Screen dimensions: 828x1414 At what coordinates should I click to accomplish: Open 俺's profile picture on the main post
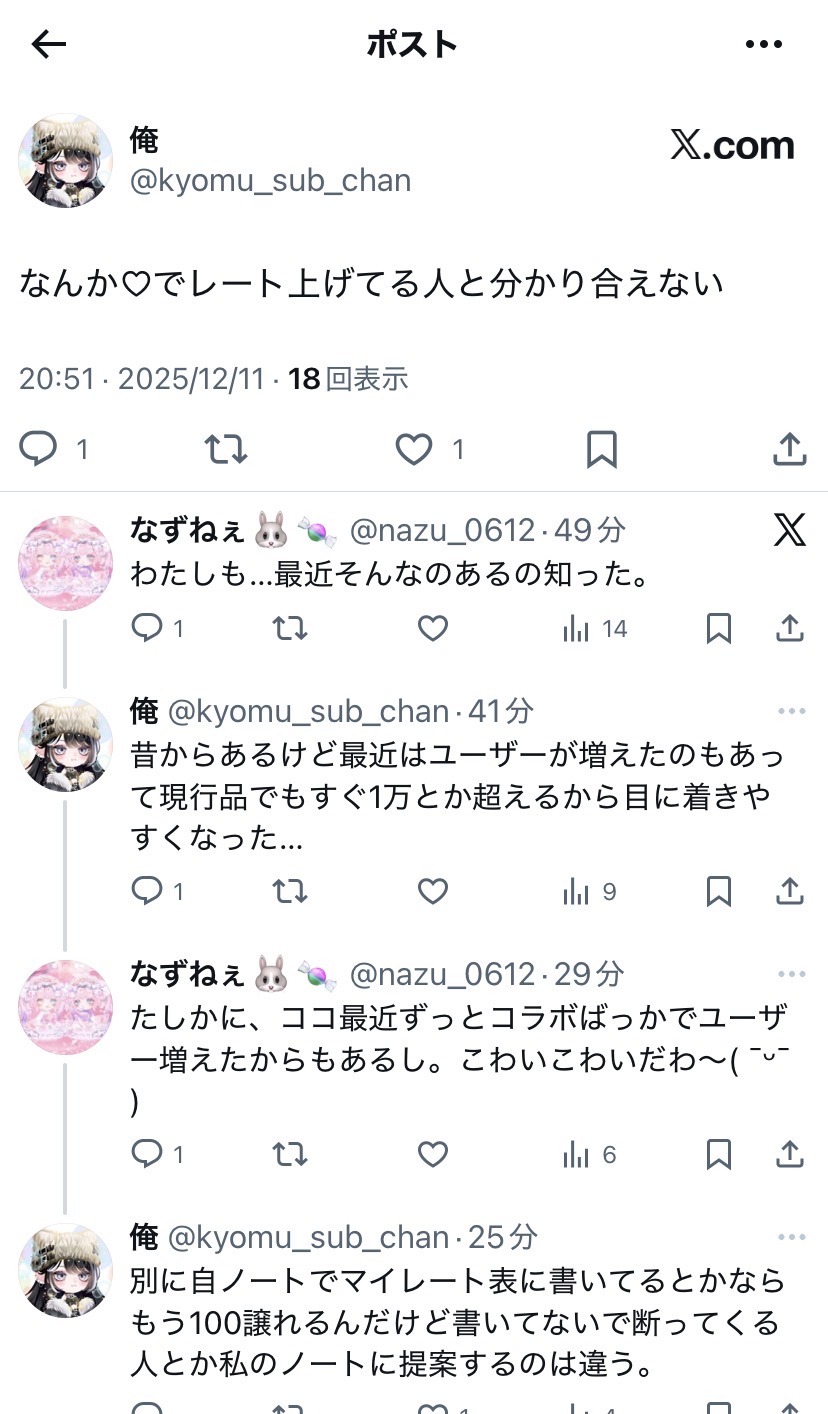coord(66,161)
